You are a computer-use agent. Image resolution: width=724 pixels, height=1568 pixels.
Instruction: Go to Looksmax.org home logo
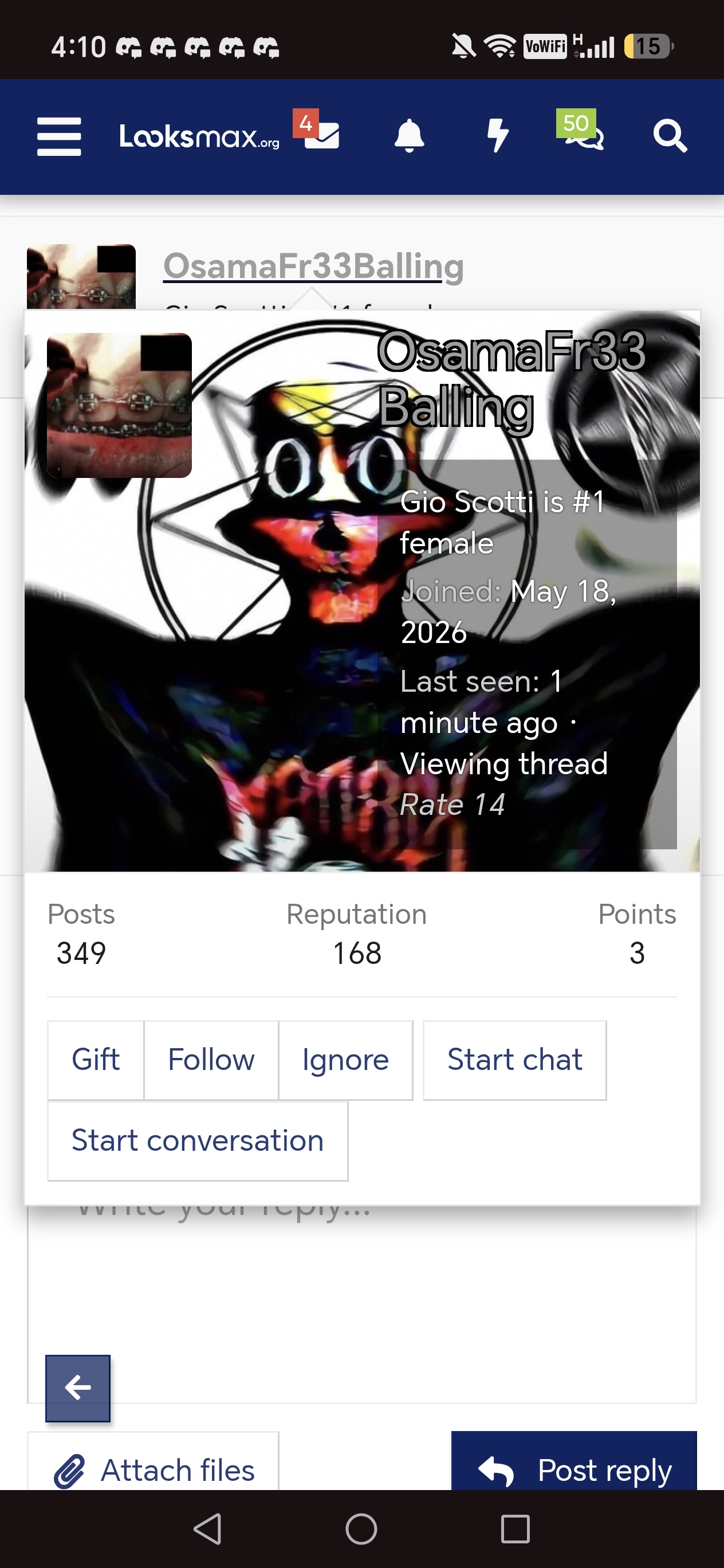pyautogui.click(x=199, y=136)
